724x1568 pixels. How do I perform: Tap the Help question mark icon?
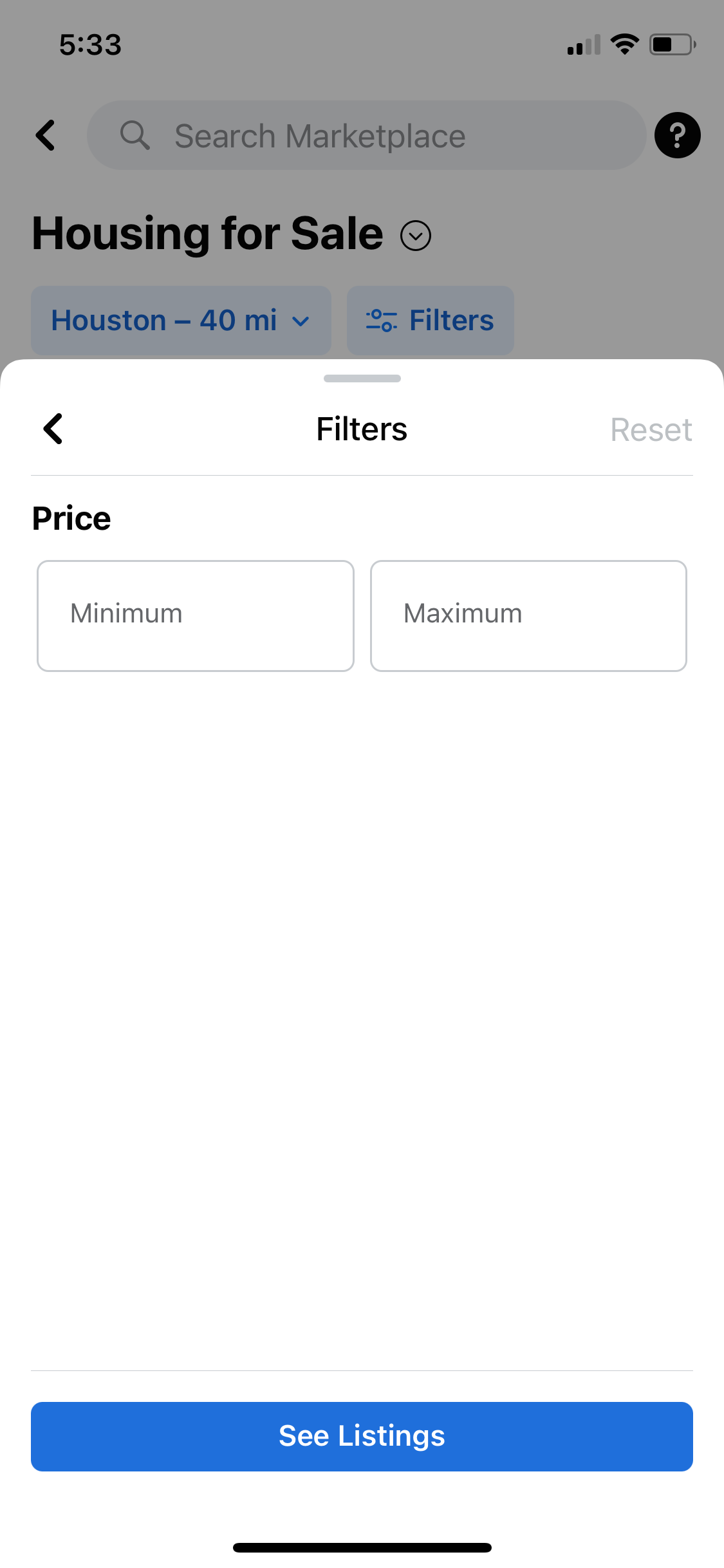click(677, 135)
